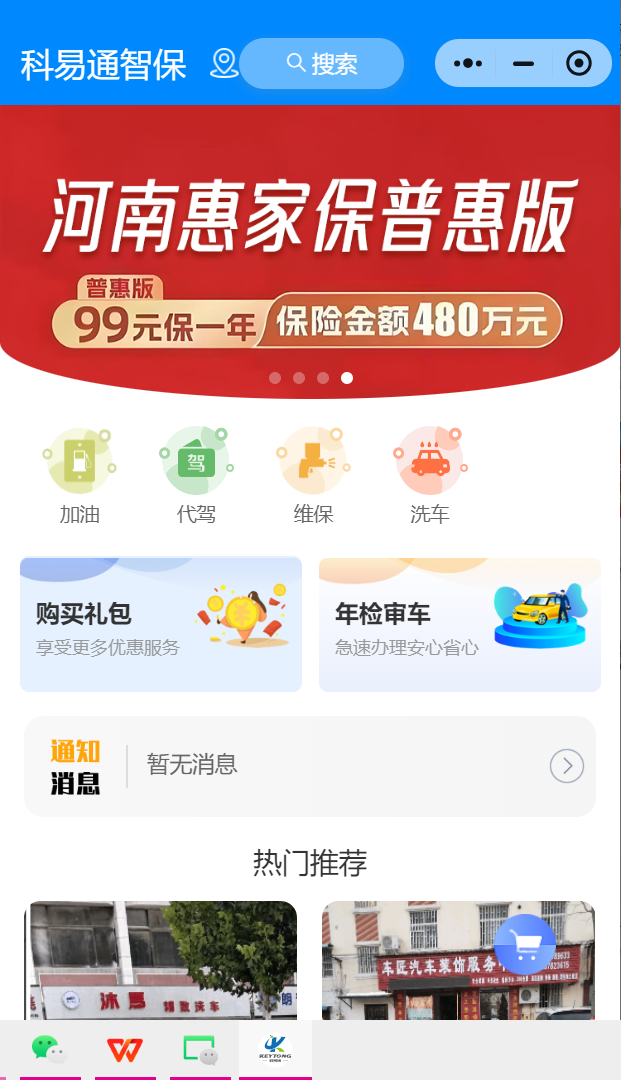This screenshot has height=1080, width=621.
Task: Close the mini program with the circle button
Action: 578,64
